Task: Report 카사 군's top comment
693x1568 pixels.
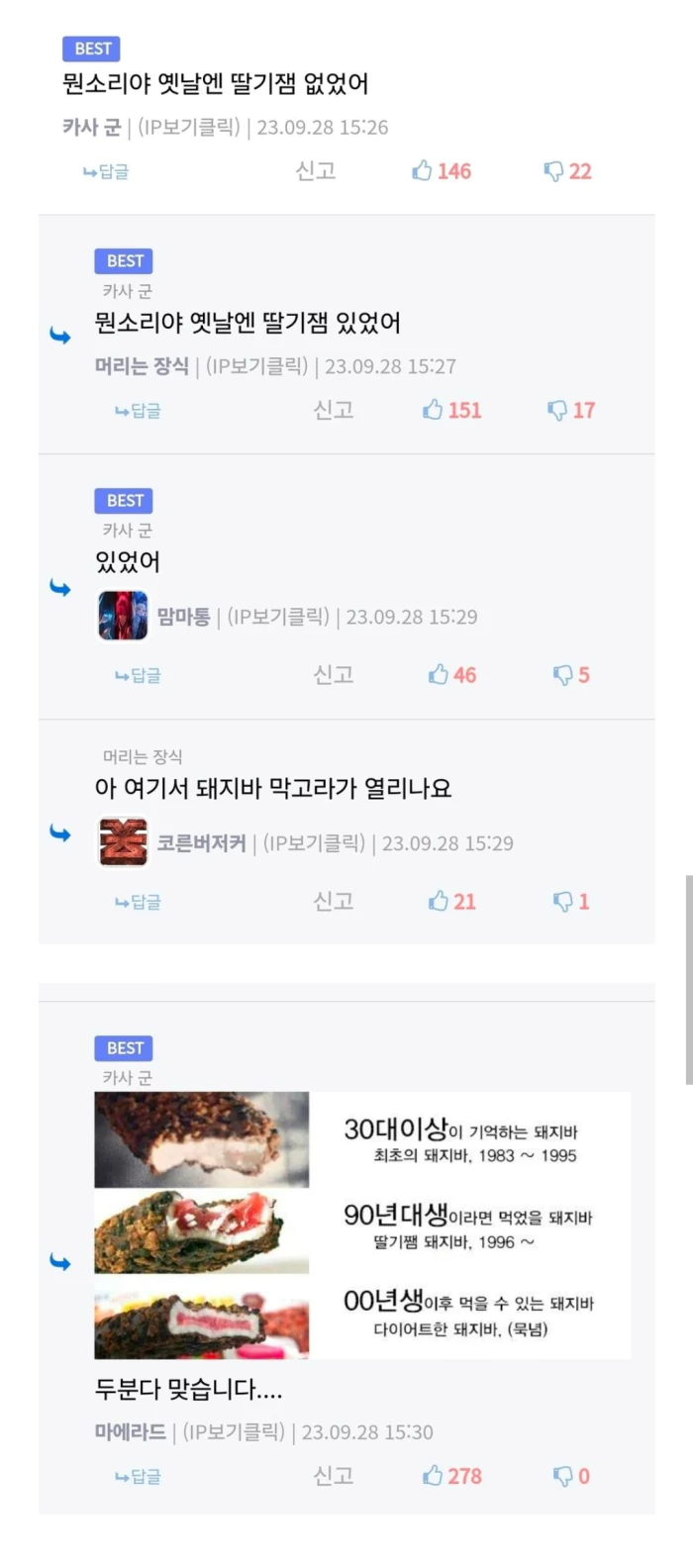Action: point(316,171)
